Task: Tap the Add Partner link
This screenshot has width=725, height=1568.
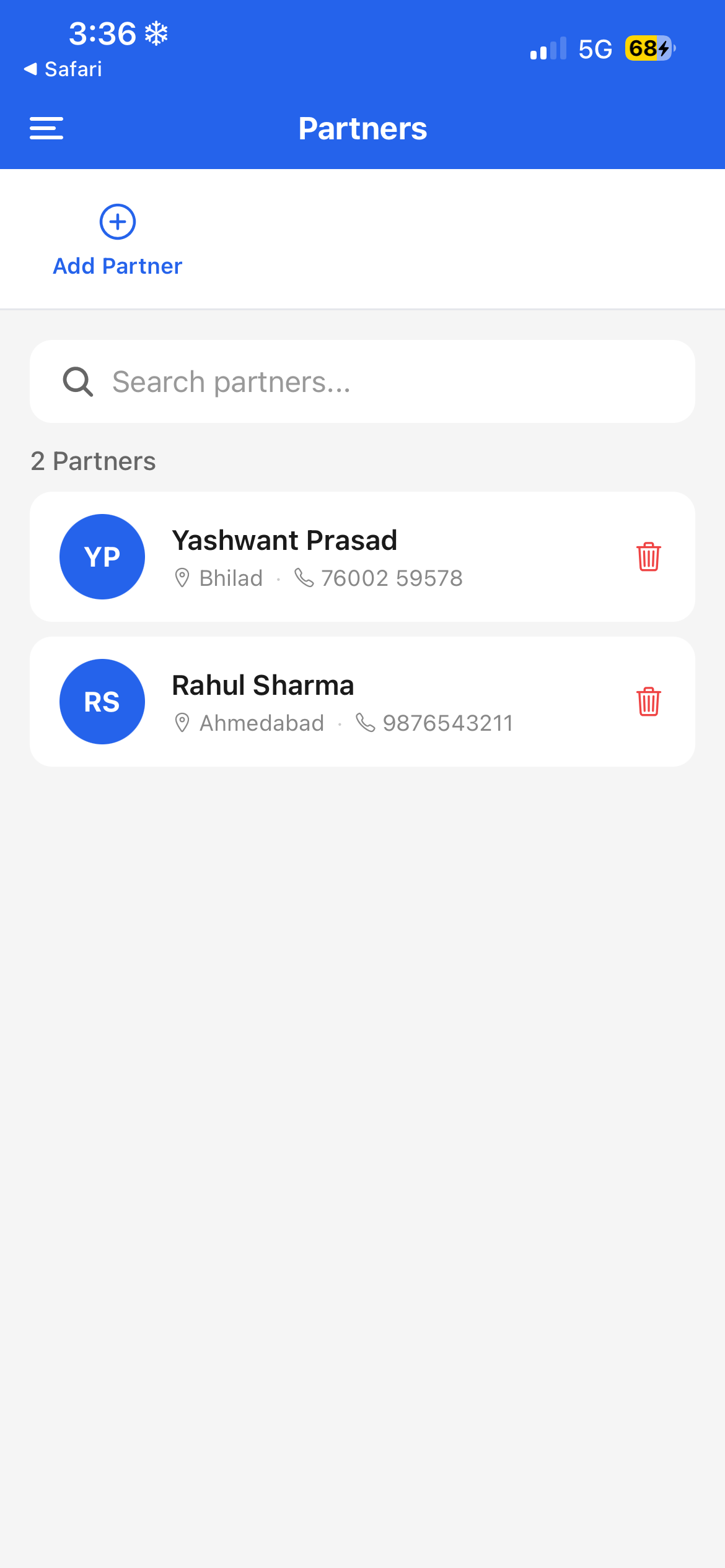Action: (x=117, y=265)
